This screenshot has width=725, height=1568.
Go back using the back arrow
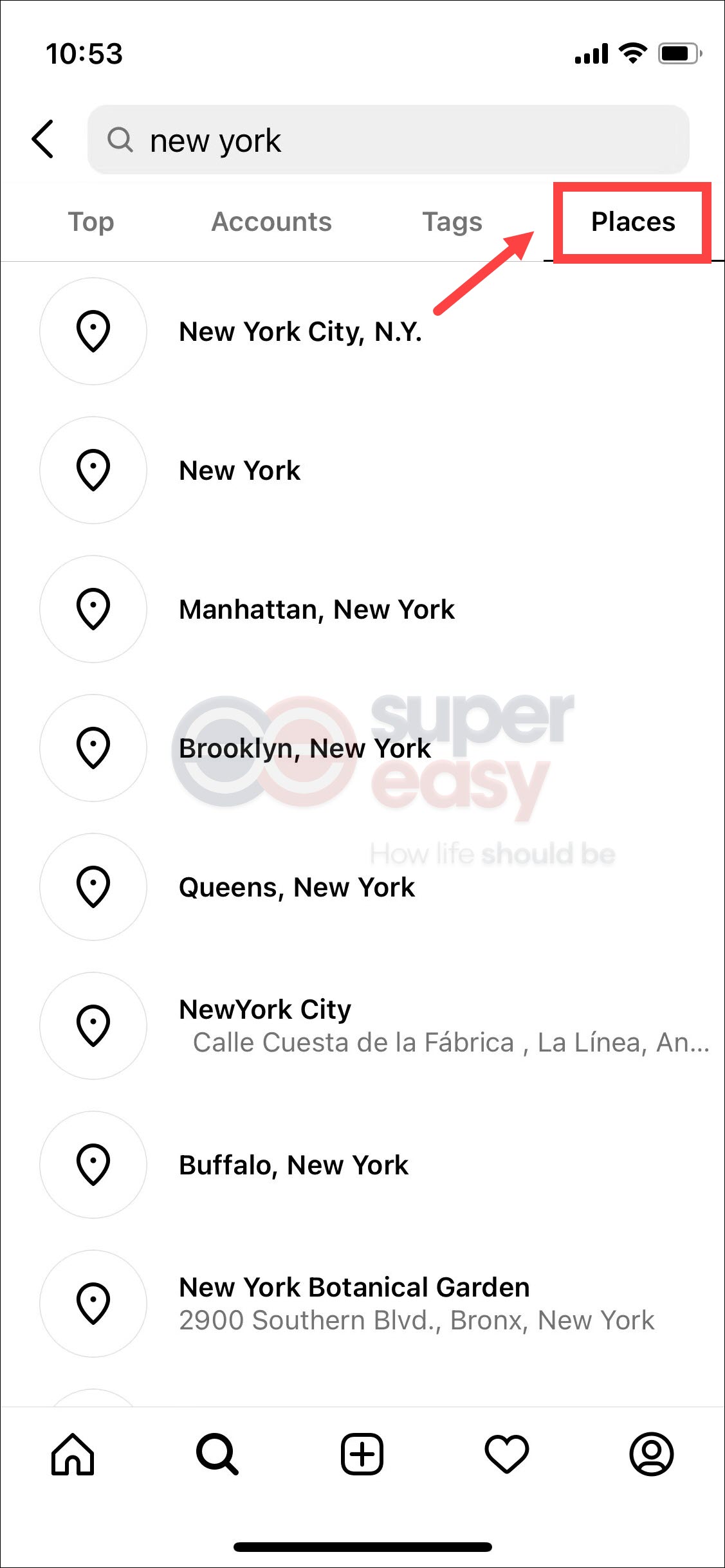click(x=43, y=139)
